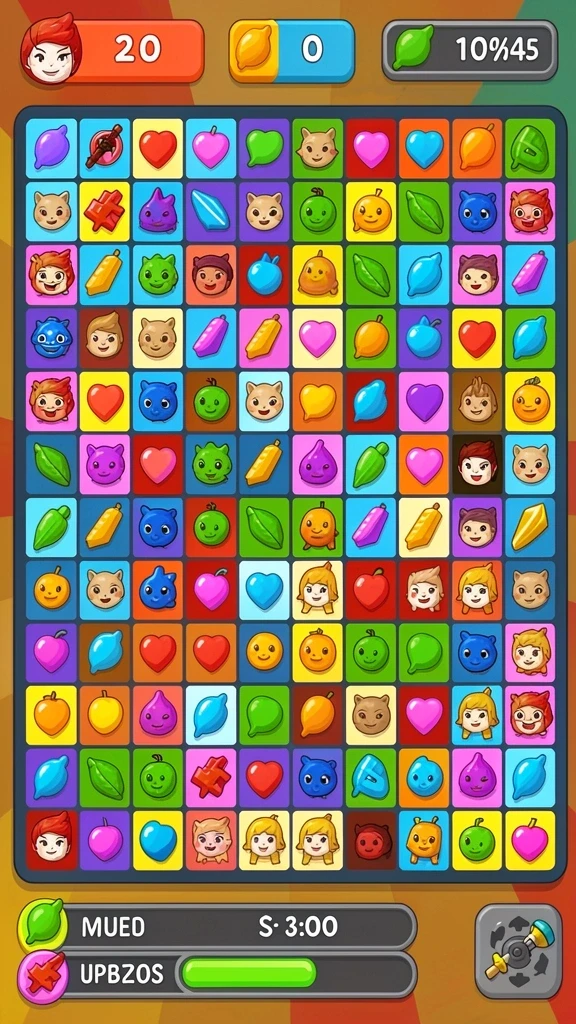Select the red X tile on pink background
Screen dimensions: 576x1024
click(x=211, y=777)
